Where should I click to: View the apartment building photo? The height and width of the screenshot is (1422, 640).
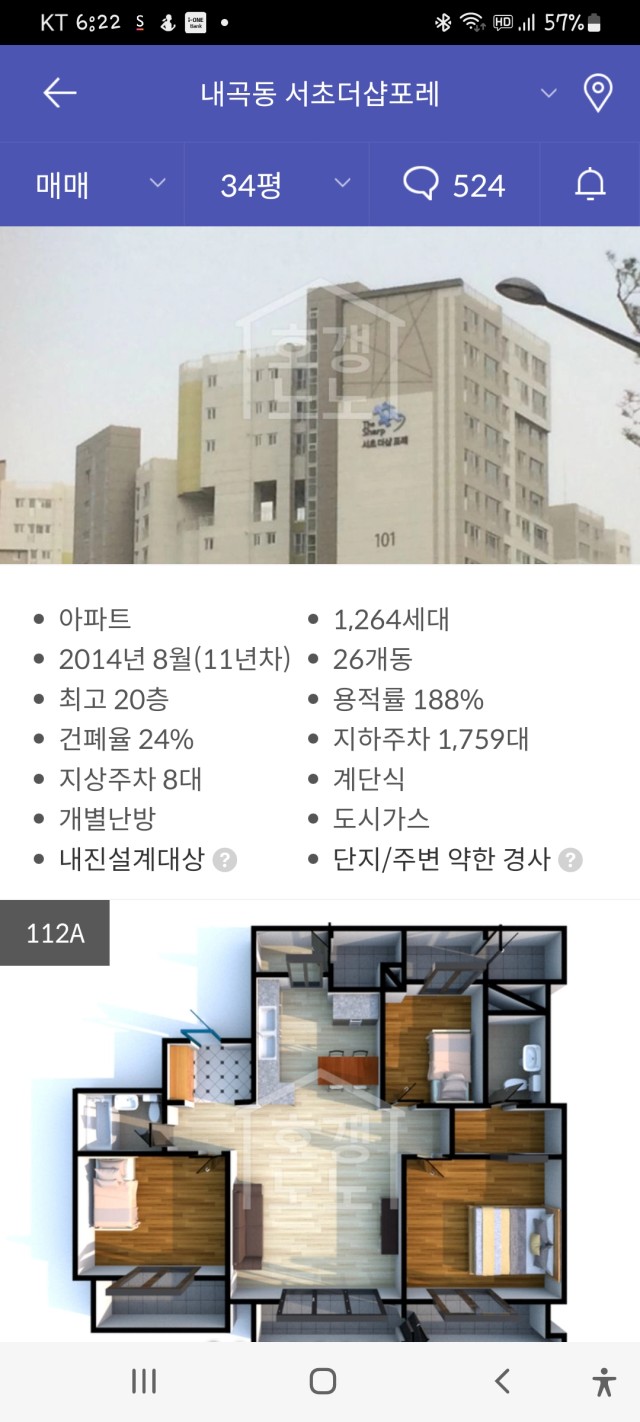tap(320, 395)
